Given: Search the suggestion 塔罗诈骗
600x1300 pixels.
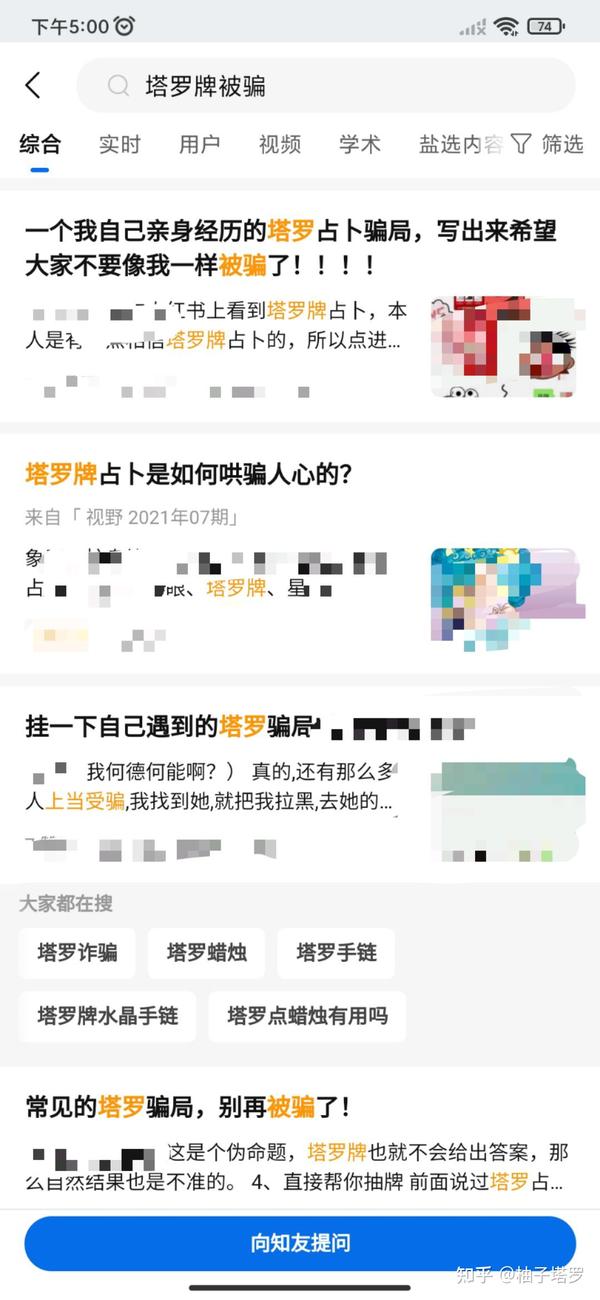Looking at the screenshot, I should pyautogui.click(x=77, y=952).
